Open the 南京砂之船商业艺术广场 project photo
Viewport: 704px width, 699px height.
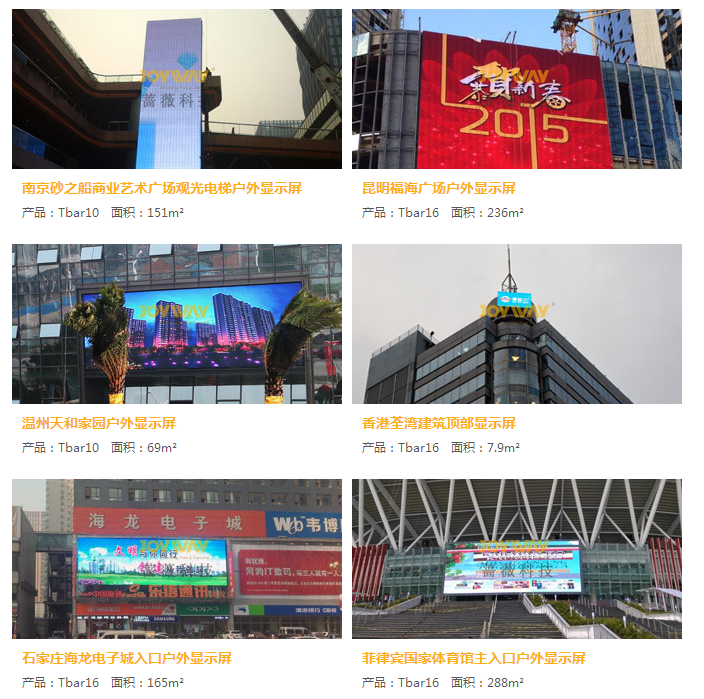176,89
